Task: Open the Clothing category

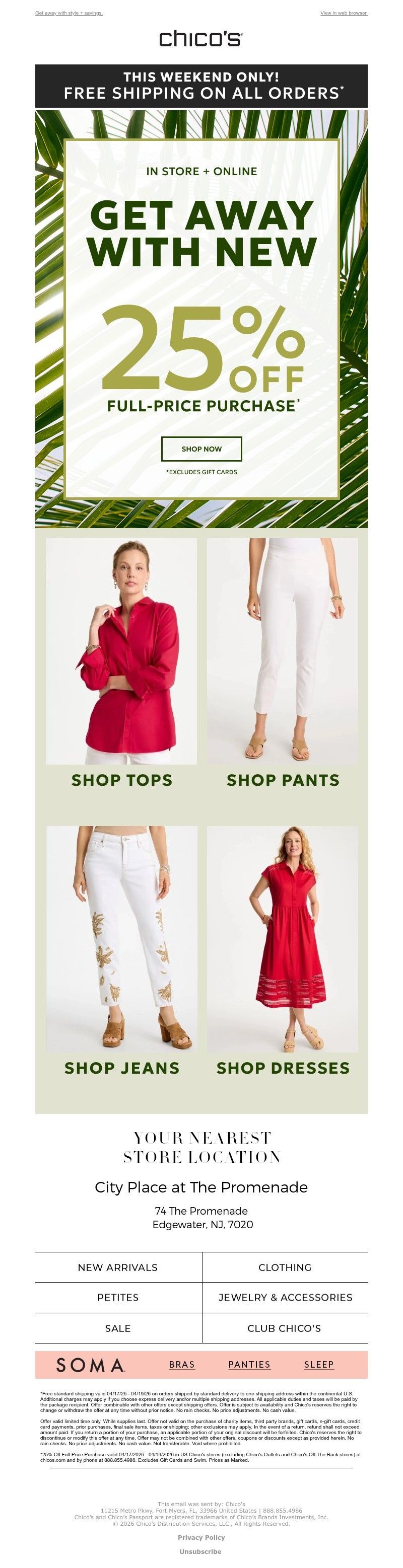Action: point(285,1267)
